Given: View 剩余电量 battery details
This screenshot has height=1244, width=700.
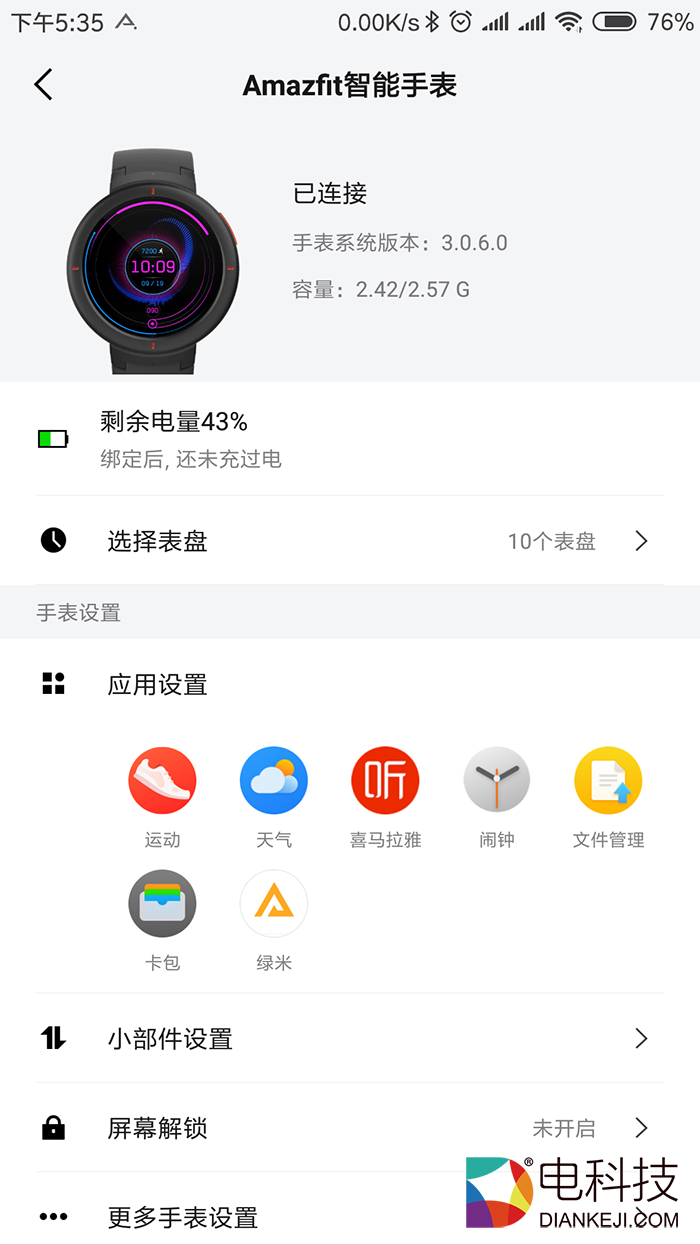Looking at the screenshot, I should click(350, 439).
